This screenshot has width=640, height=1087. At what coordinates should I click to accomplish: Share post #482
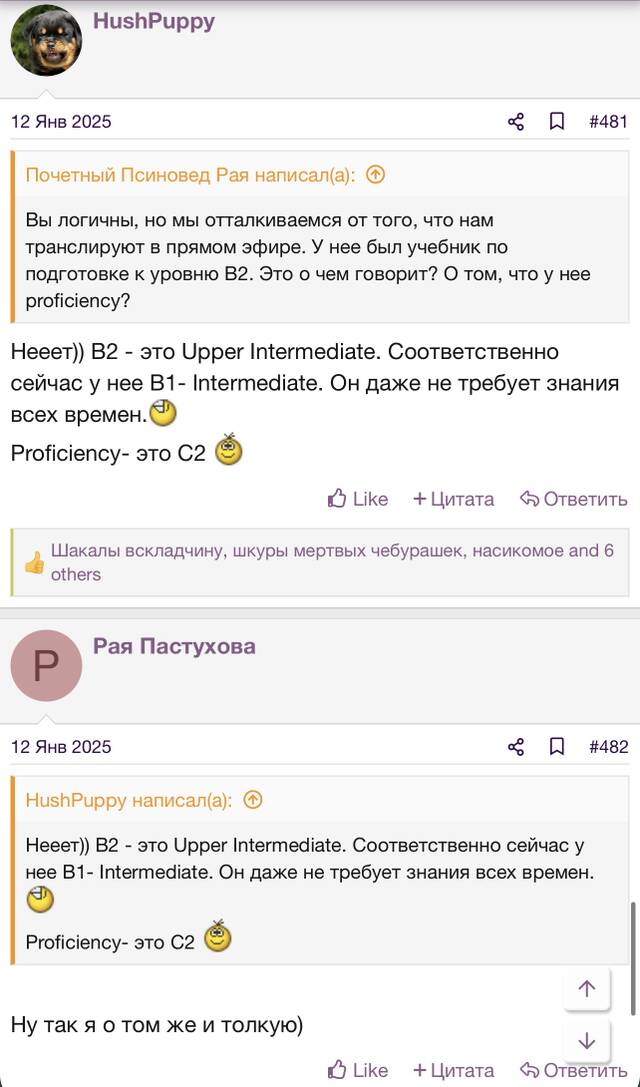click(x=516, y=747)
